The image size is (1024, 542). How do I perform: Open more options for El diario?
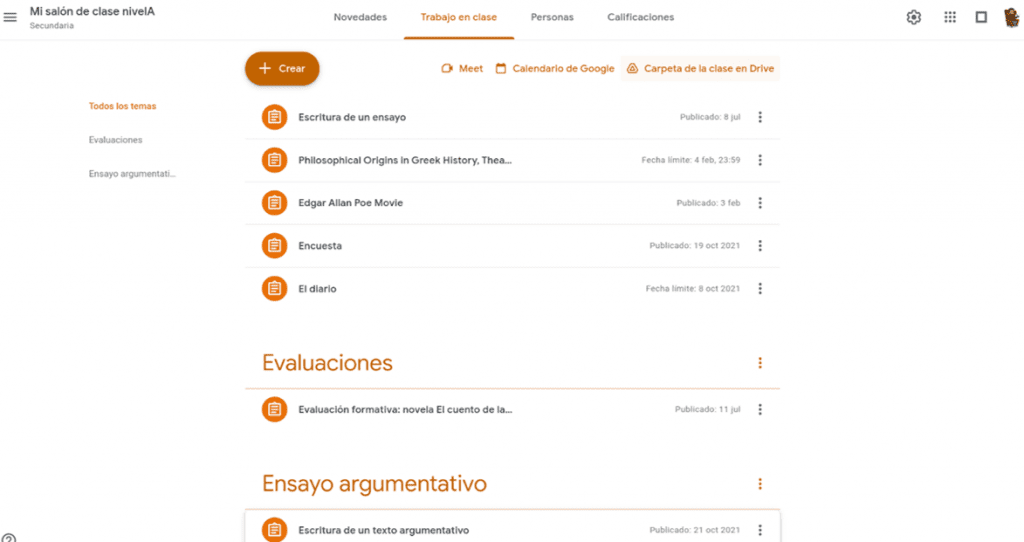[760, 289]
